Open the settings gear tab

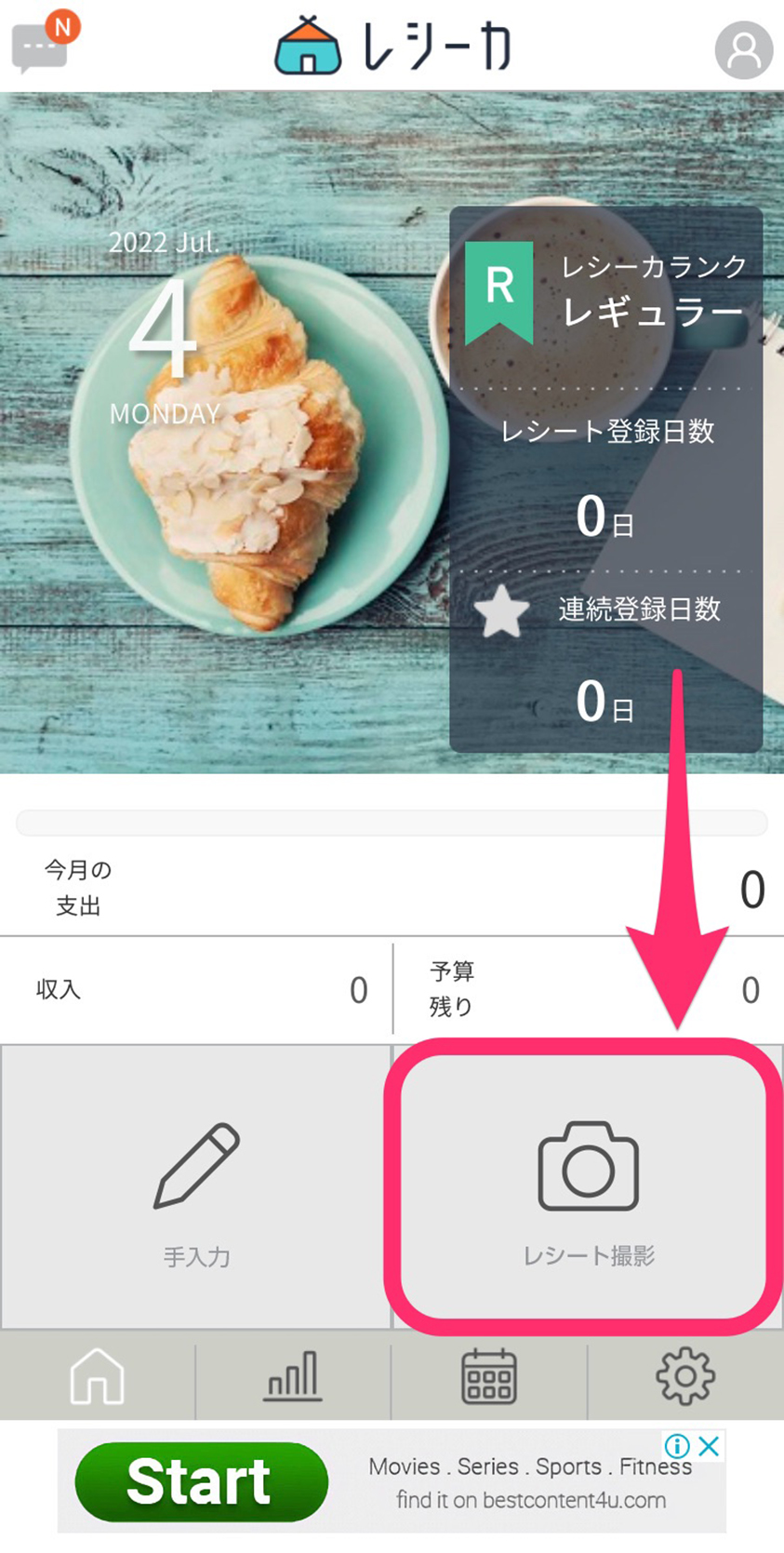(685, 1375)
